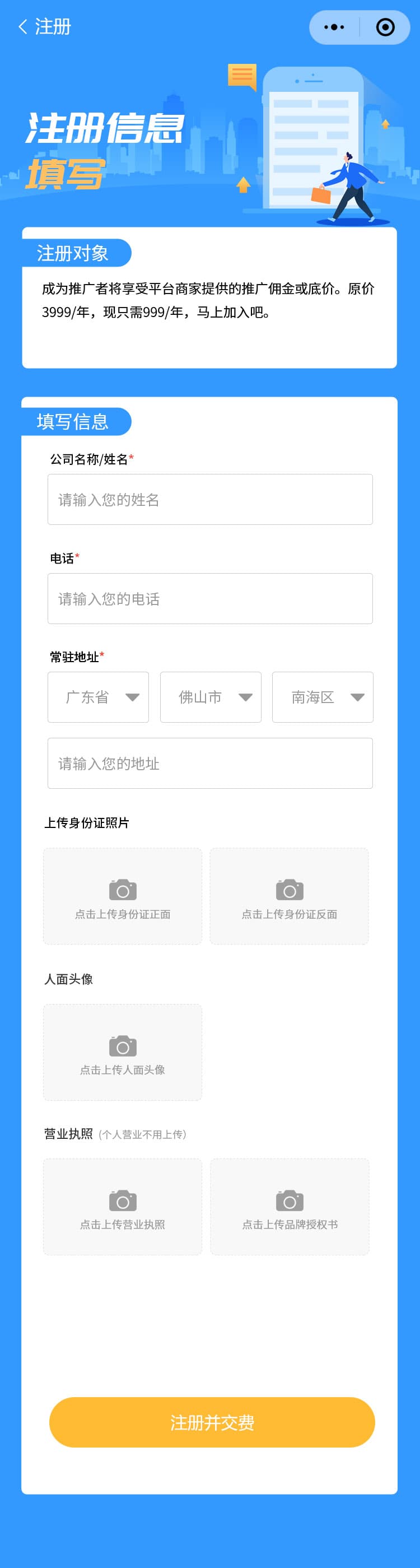
Task: Upload the ID card back photo
Action: point(289,896)
